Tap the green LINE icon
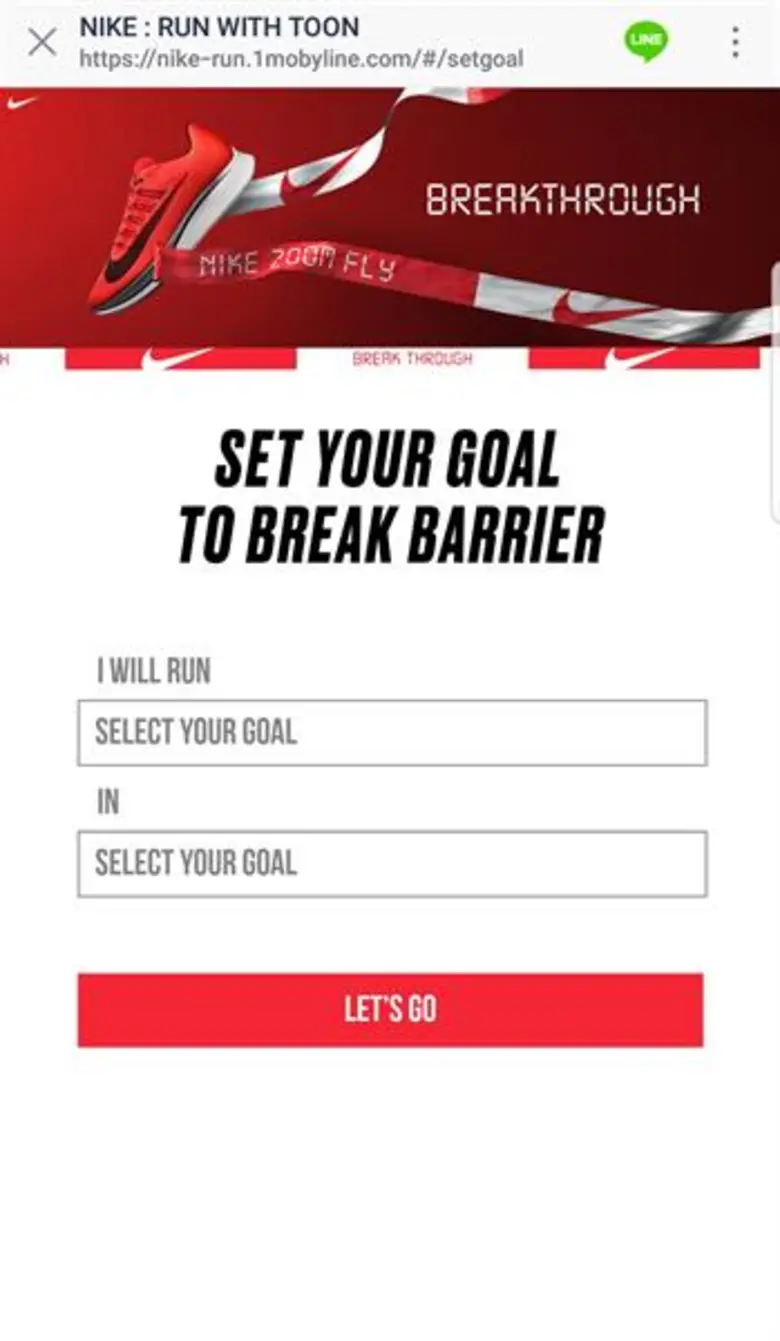This screenshot has height=1341, width=780. (x=646, y=41)
